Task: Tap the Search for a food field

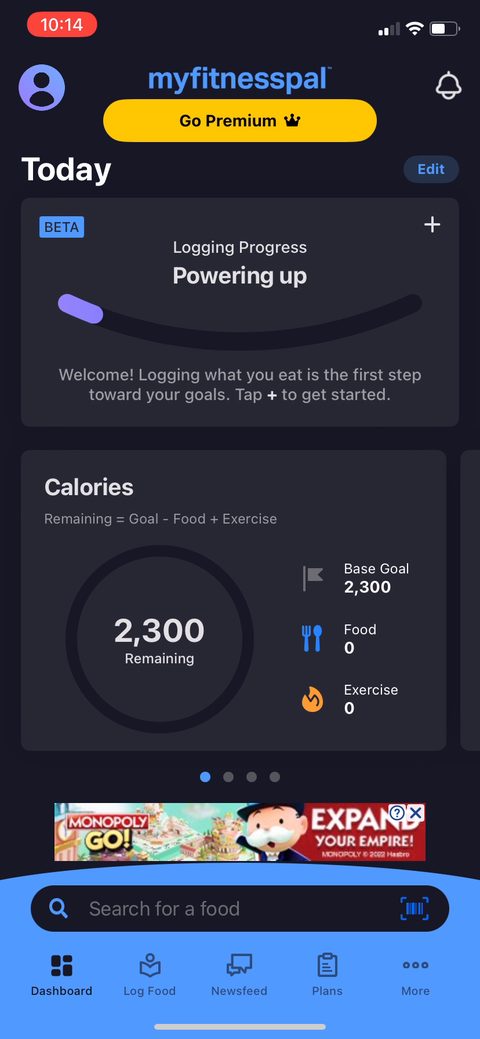Action: (x=240, y=908)
